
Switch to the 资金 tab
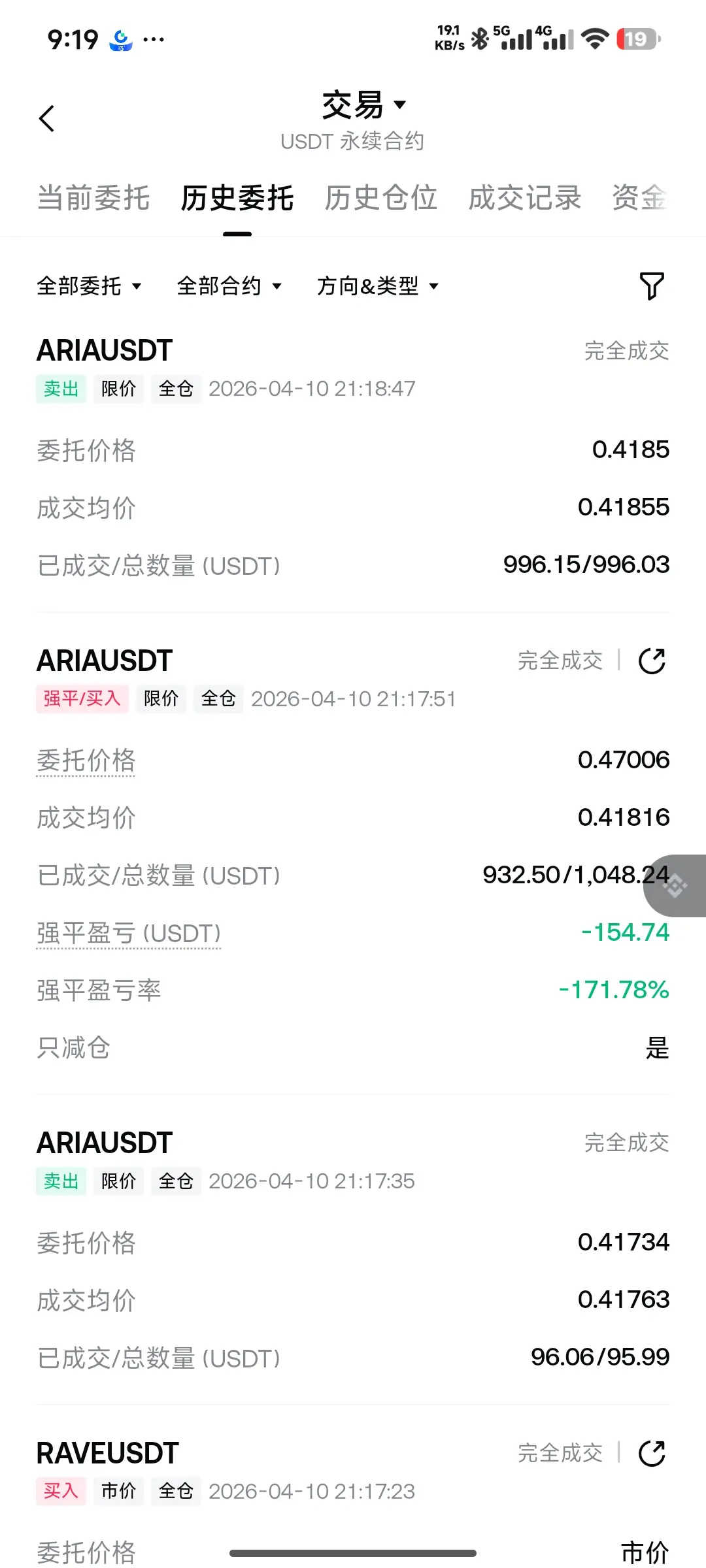[639, 198]
